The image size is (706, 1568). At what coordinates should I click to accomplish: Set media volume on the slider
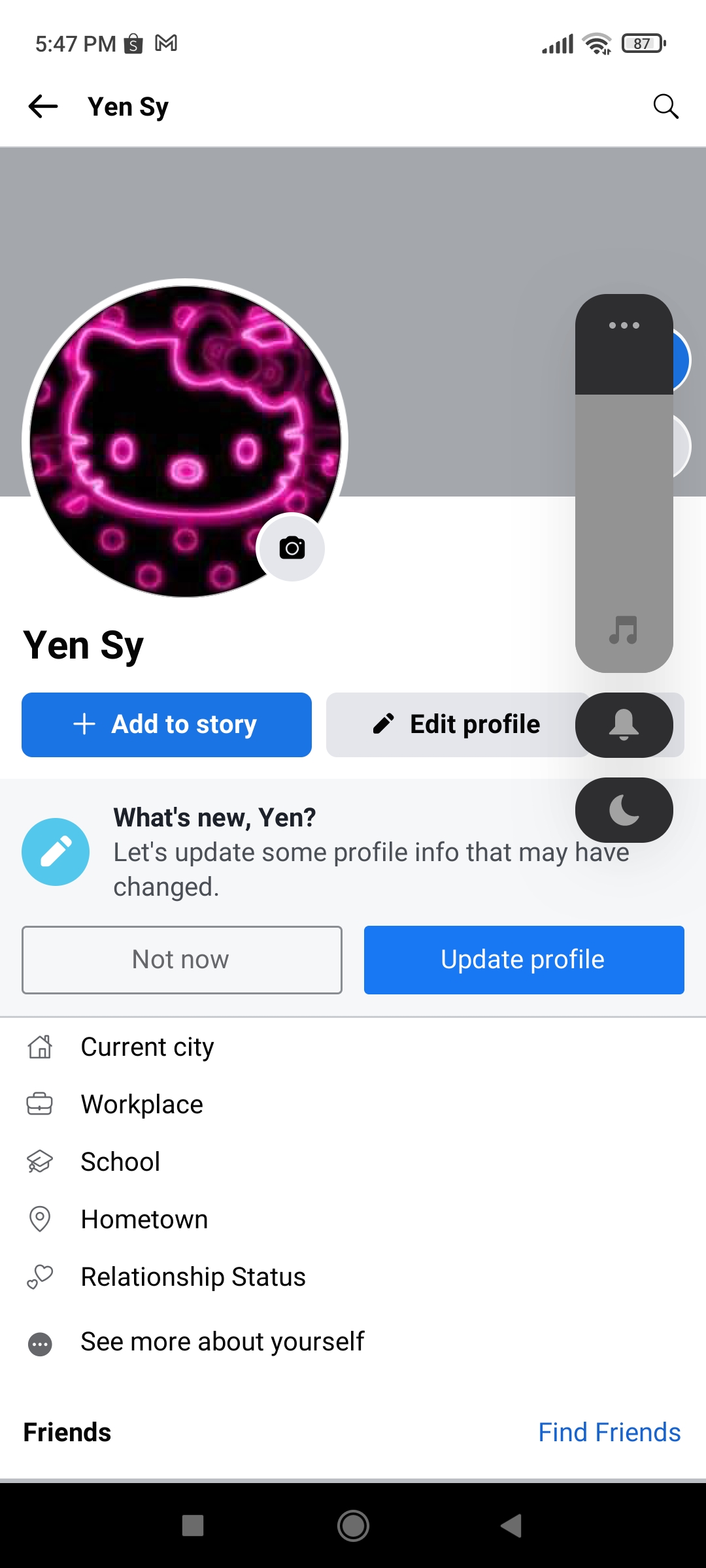coord(624,483)
